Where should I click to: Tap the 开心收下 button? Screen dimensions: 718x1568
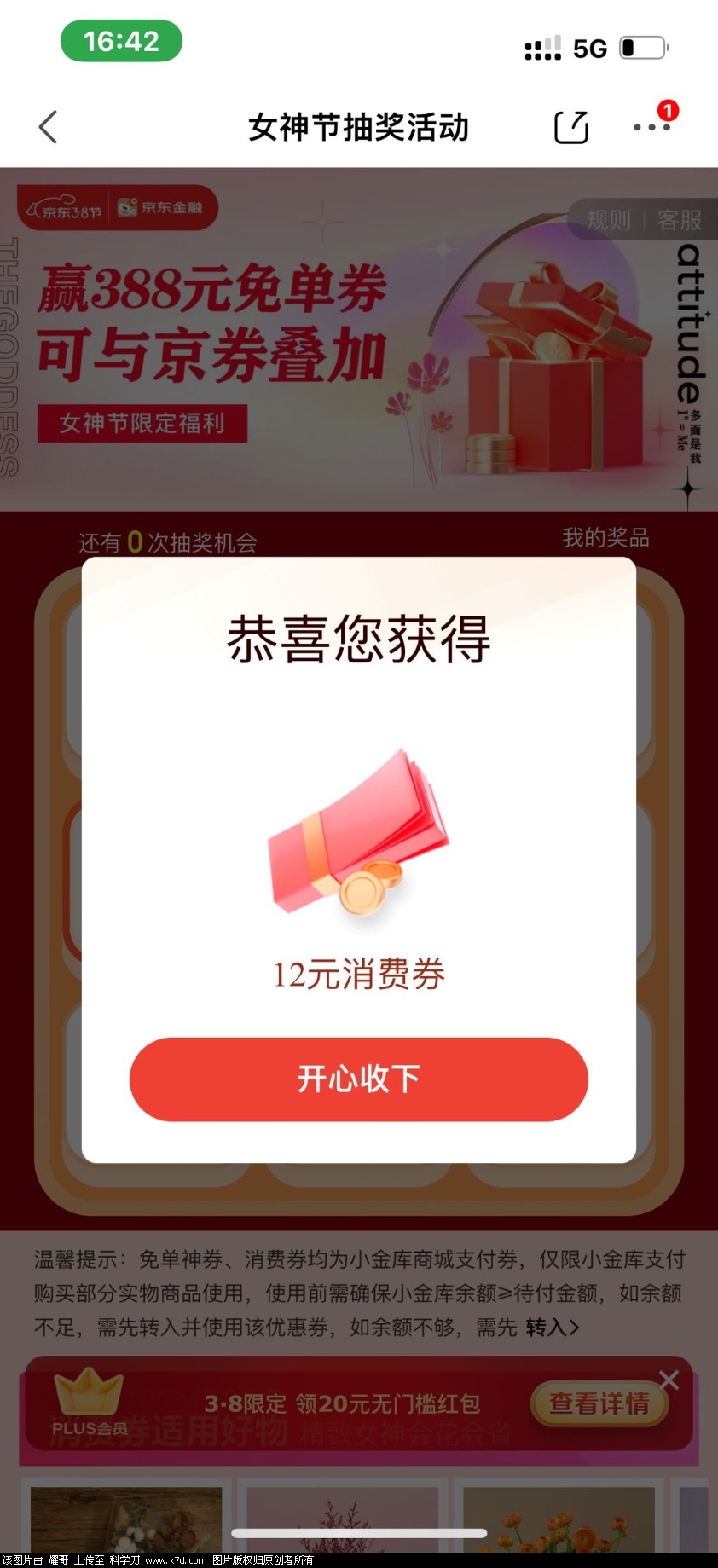[358, 1079]
